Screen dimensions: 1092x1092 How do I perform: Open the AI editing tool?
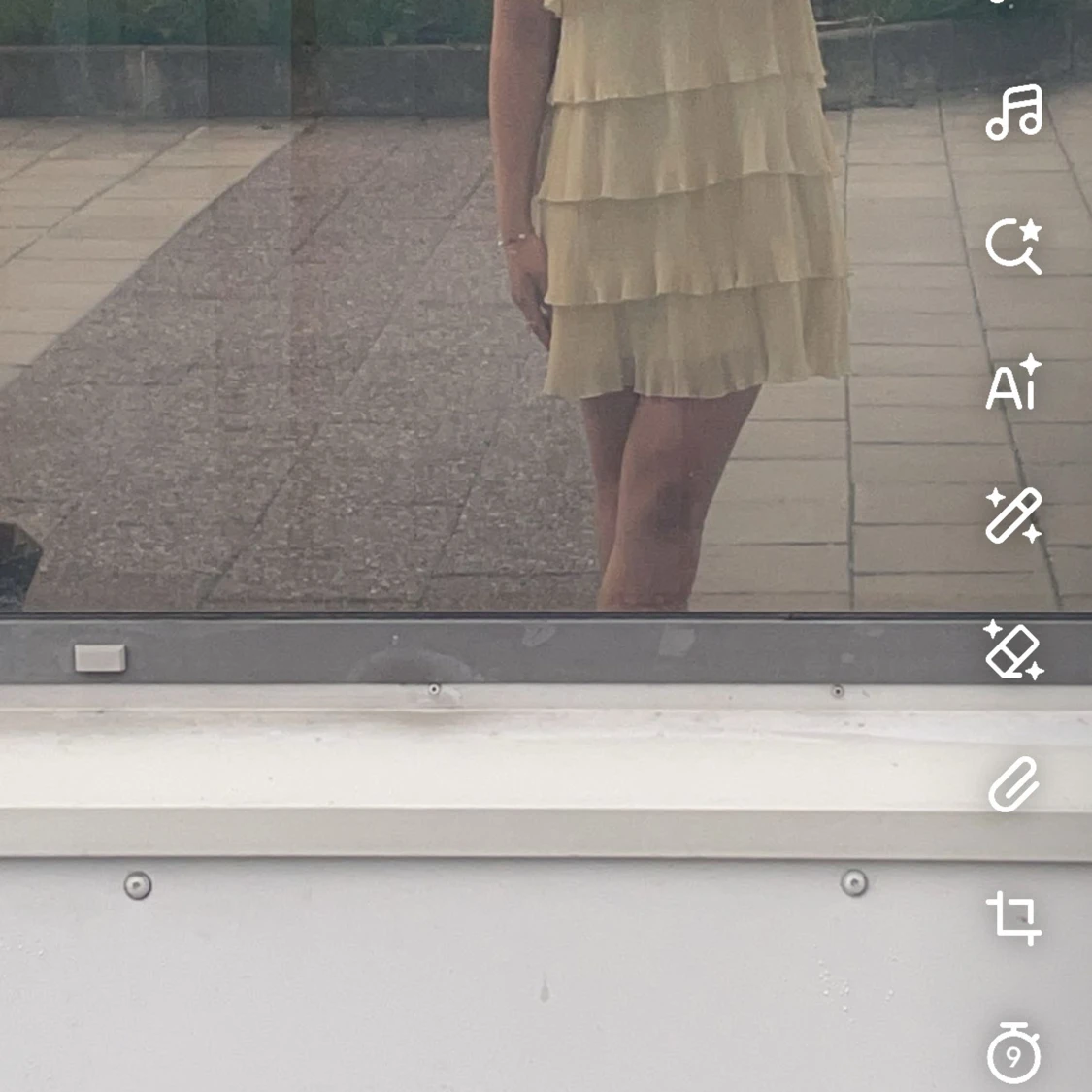pos(1013,382)
